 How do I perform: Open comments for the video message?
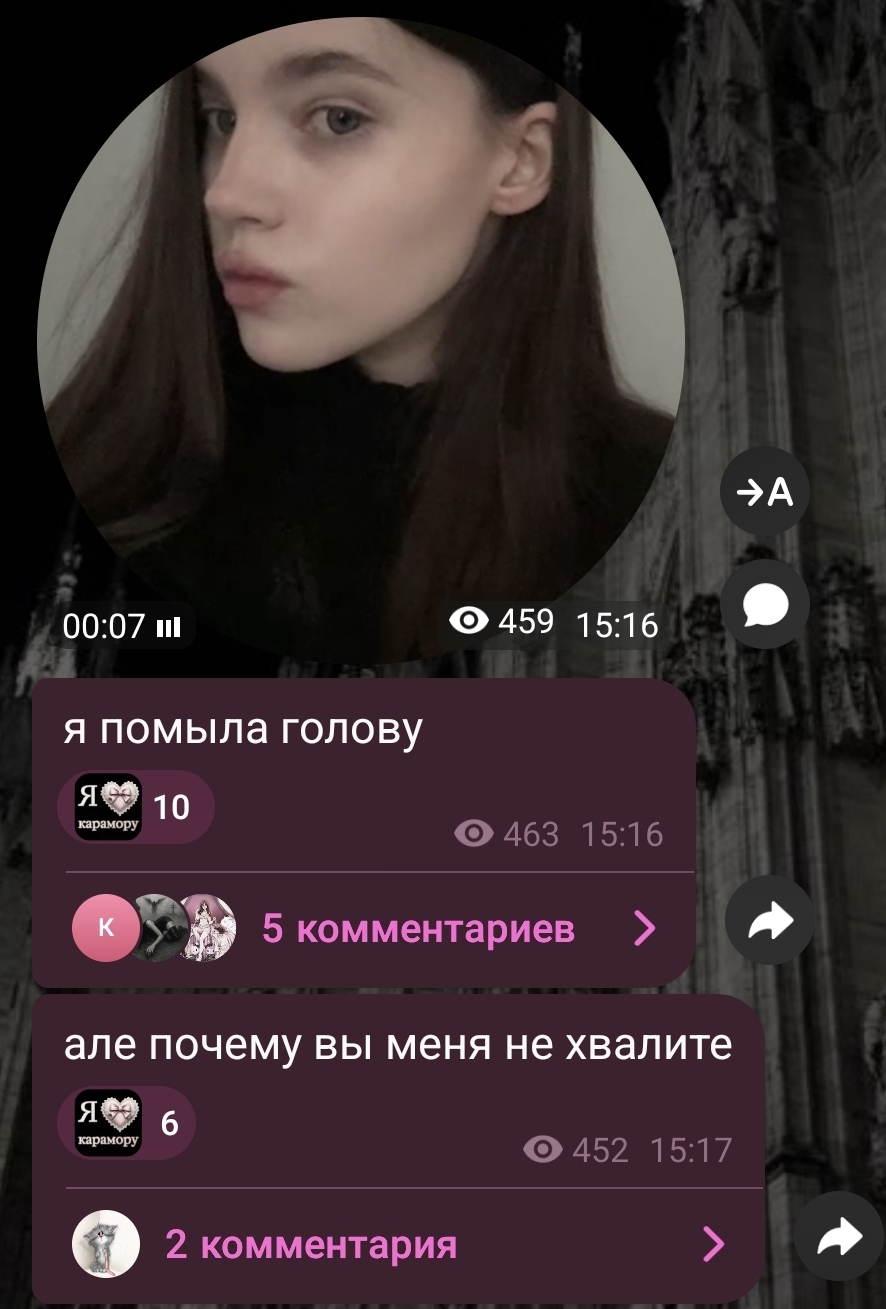pos(765,604)
